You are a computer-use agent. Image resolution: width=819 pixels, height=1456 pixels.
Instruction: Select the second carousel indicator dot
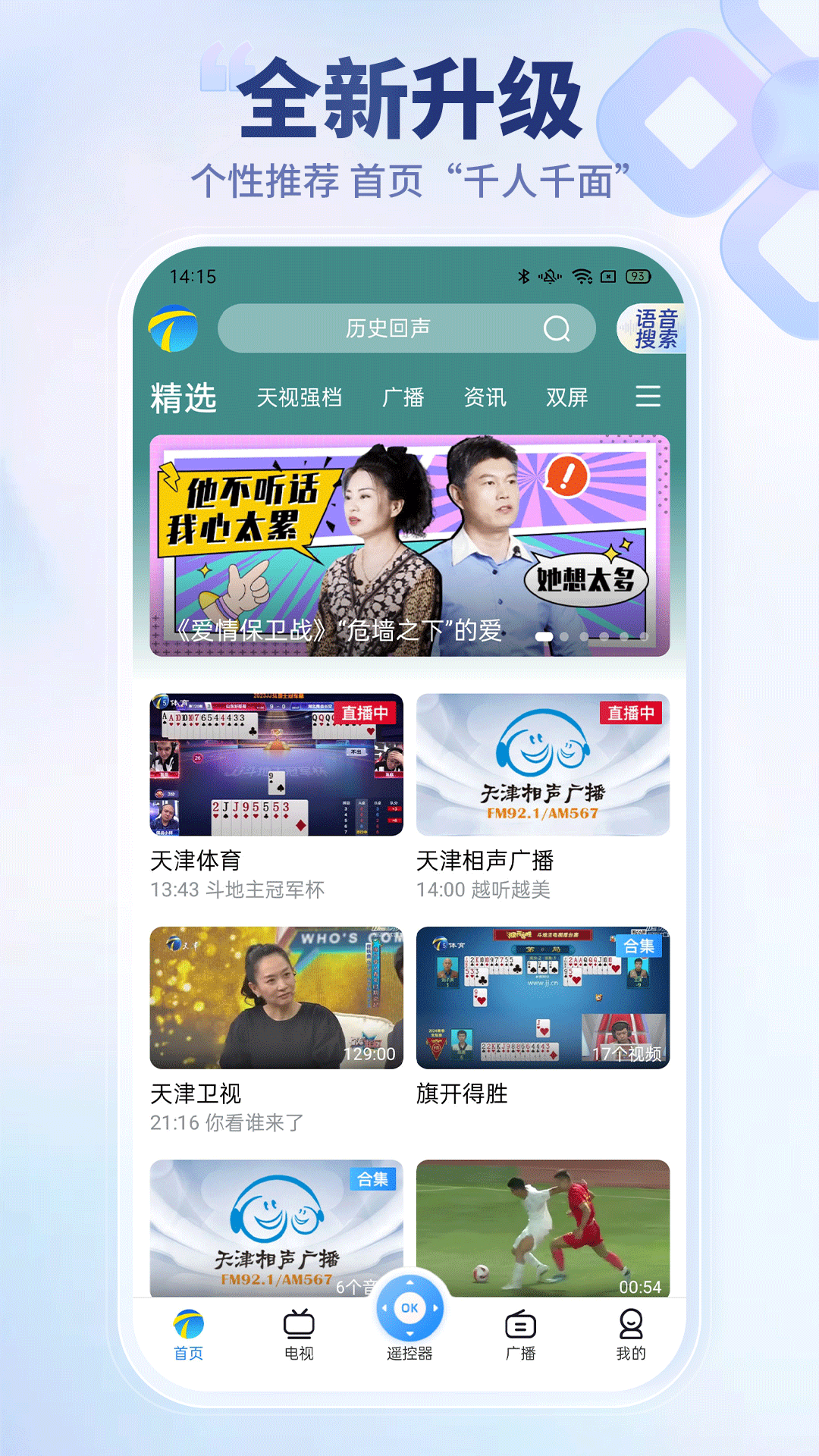[563, 635]
